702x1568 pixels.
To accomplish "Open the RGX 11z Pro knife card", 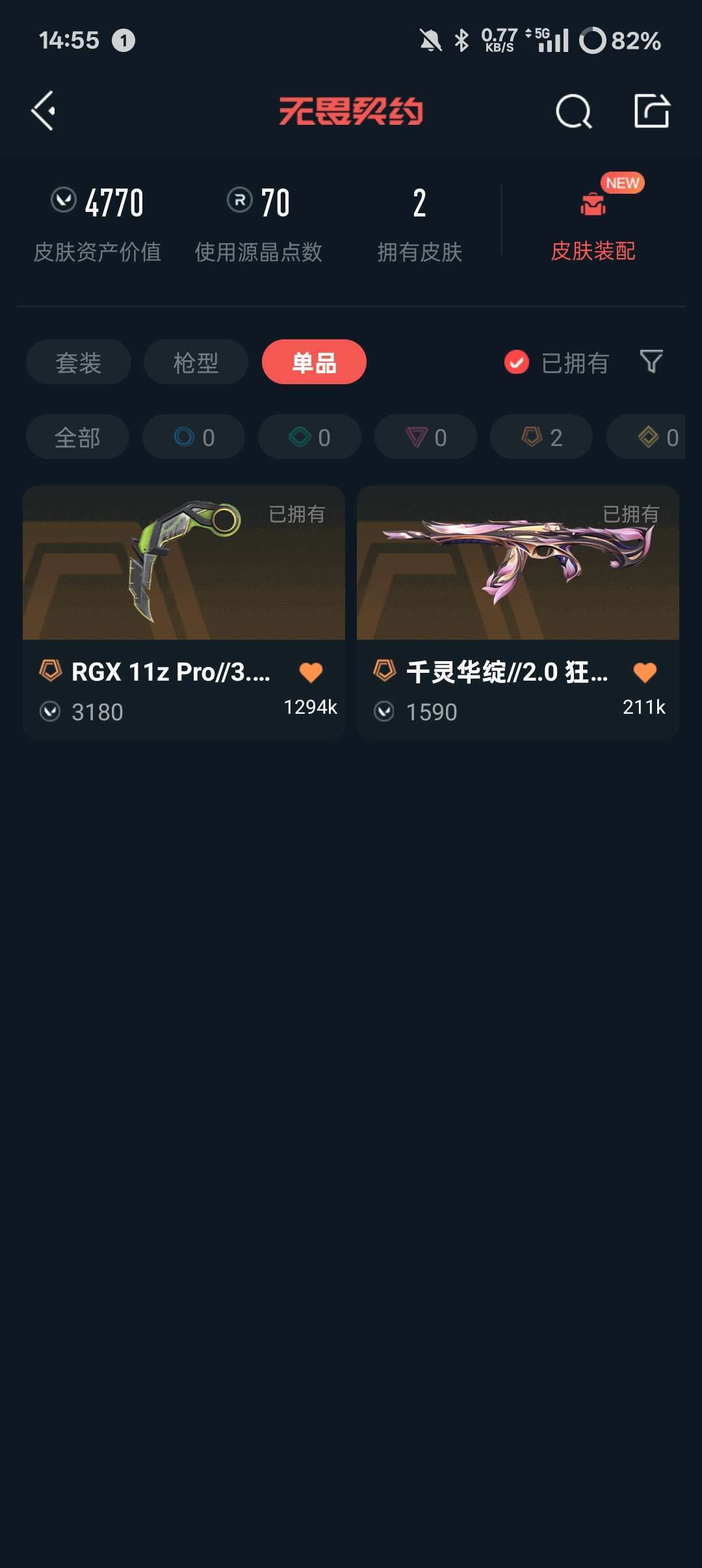I will point(184,612).
